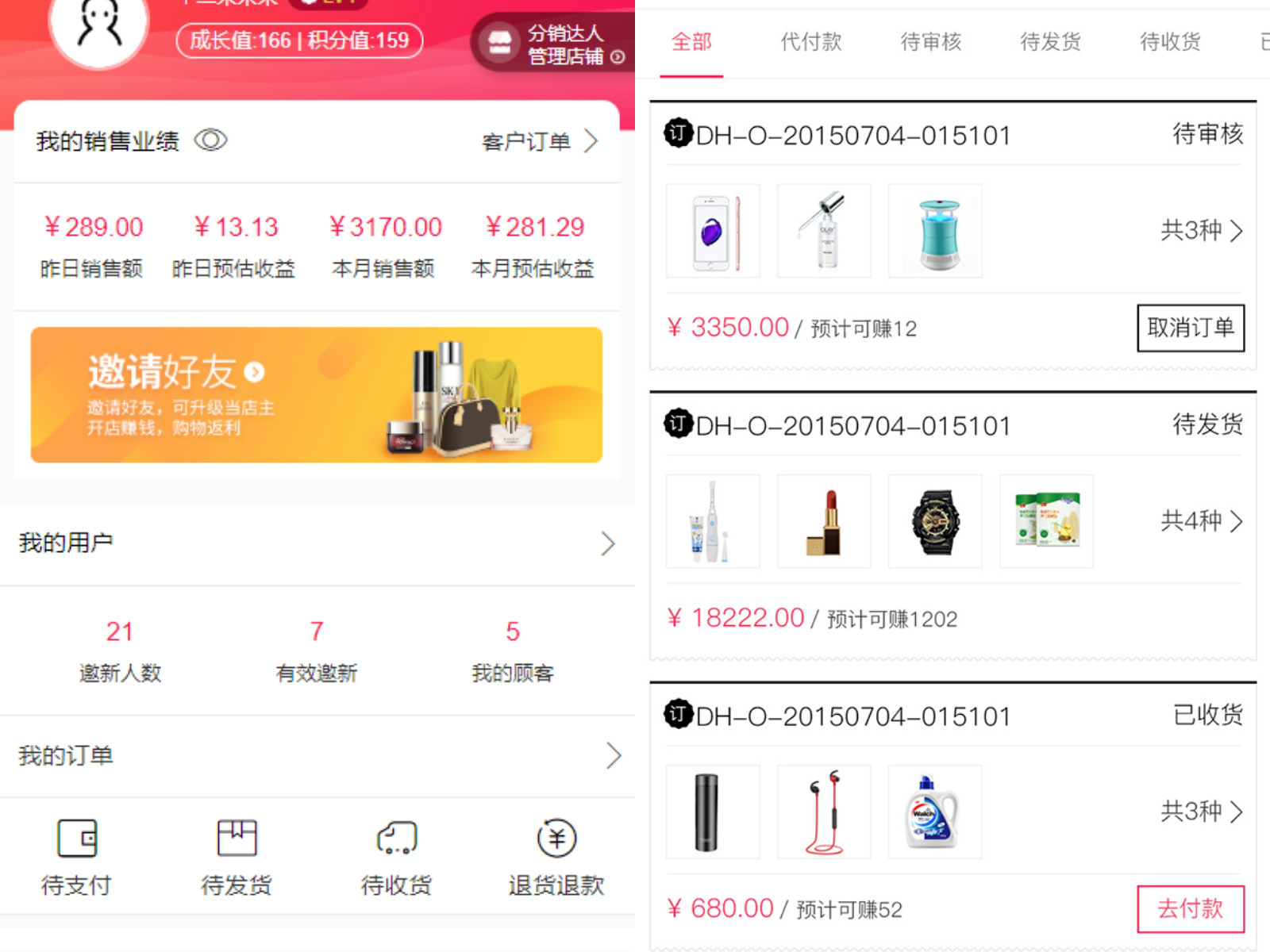This screenshot has width=1270, height=952.
Task: Expand 共3种 items in 已收货 order
Action: click(1201, 812)
